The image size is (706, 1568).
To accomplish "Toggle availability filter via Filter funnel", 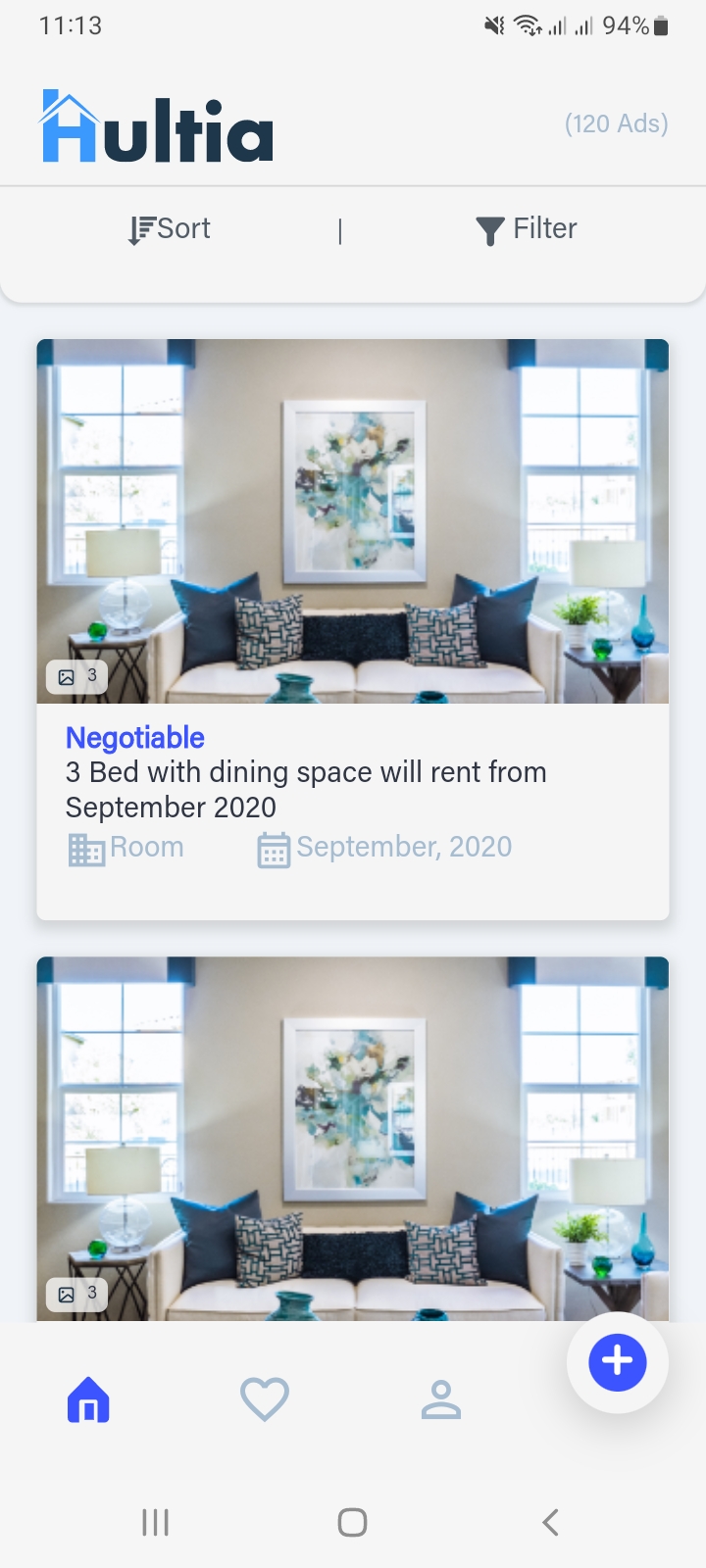I will pos(490,228).
